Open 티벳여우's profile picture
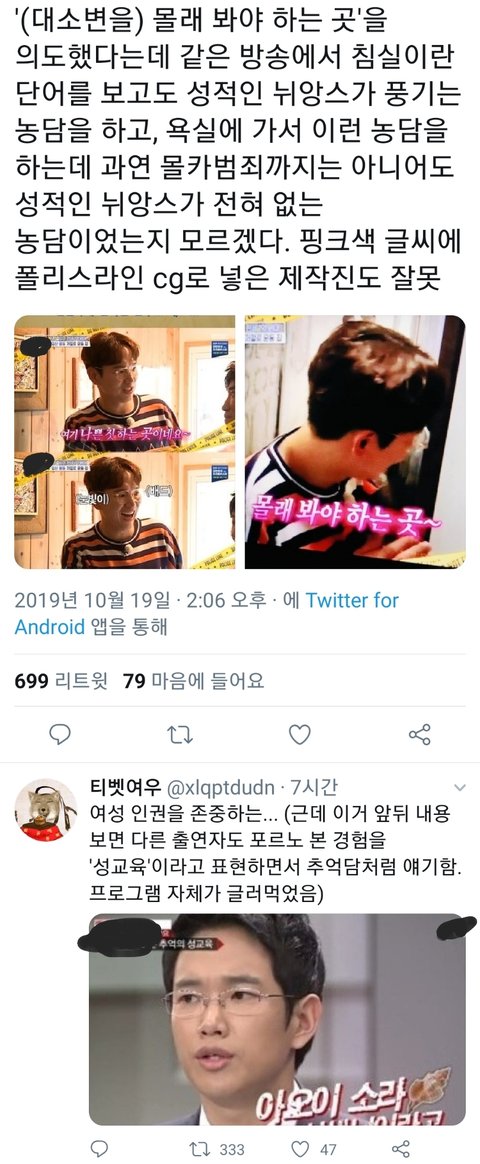 pos(46,810)
